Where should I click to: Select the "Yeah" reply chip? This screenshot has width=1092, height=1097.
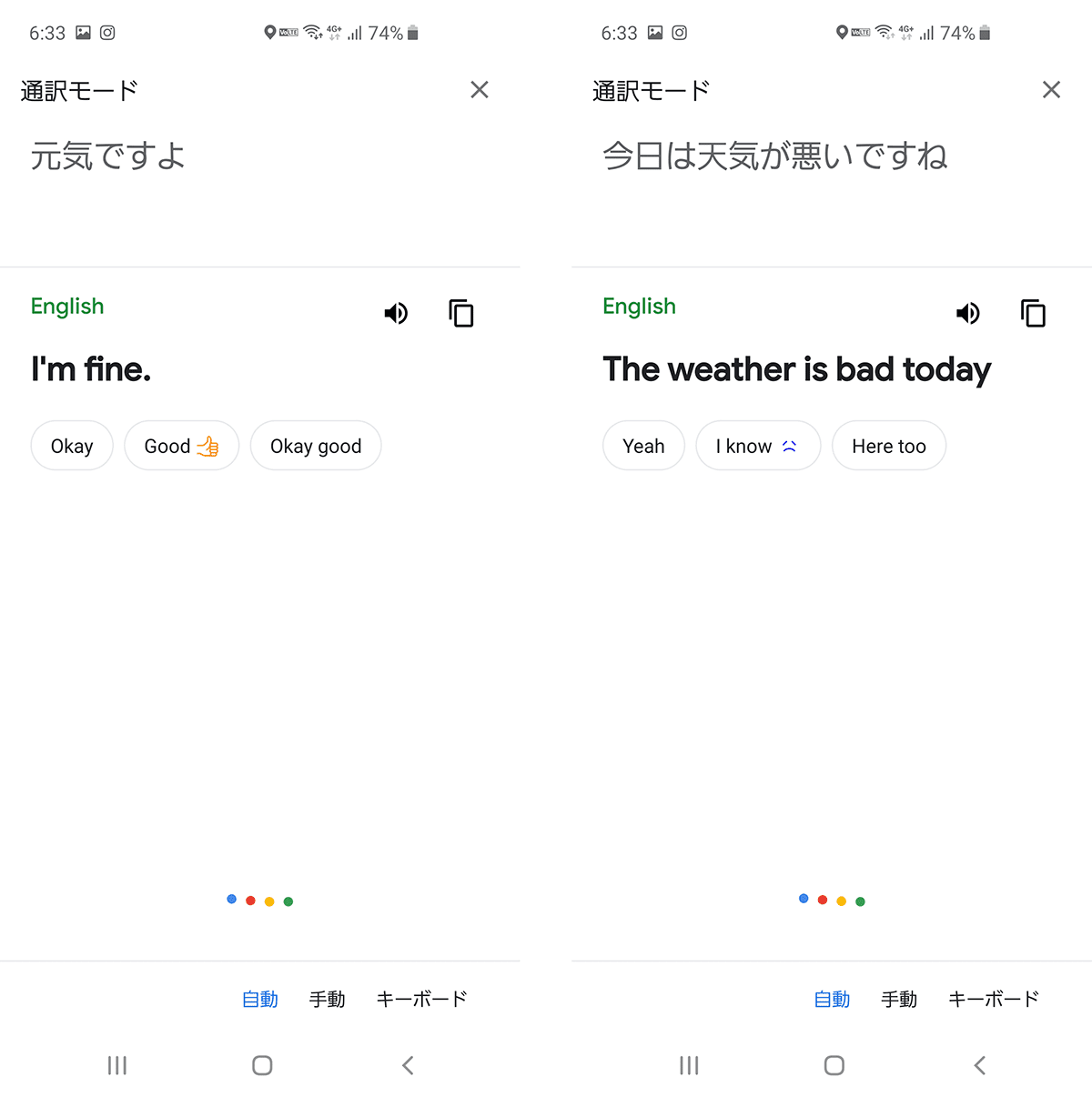pos(643,446)
